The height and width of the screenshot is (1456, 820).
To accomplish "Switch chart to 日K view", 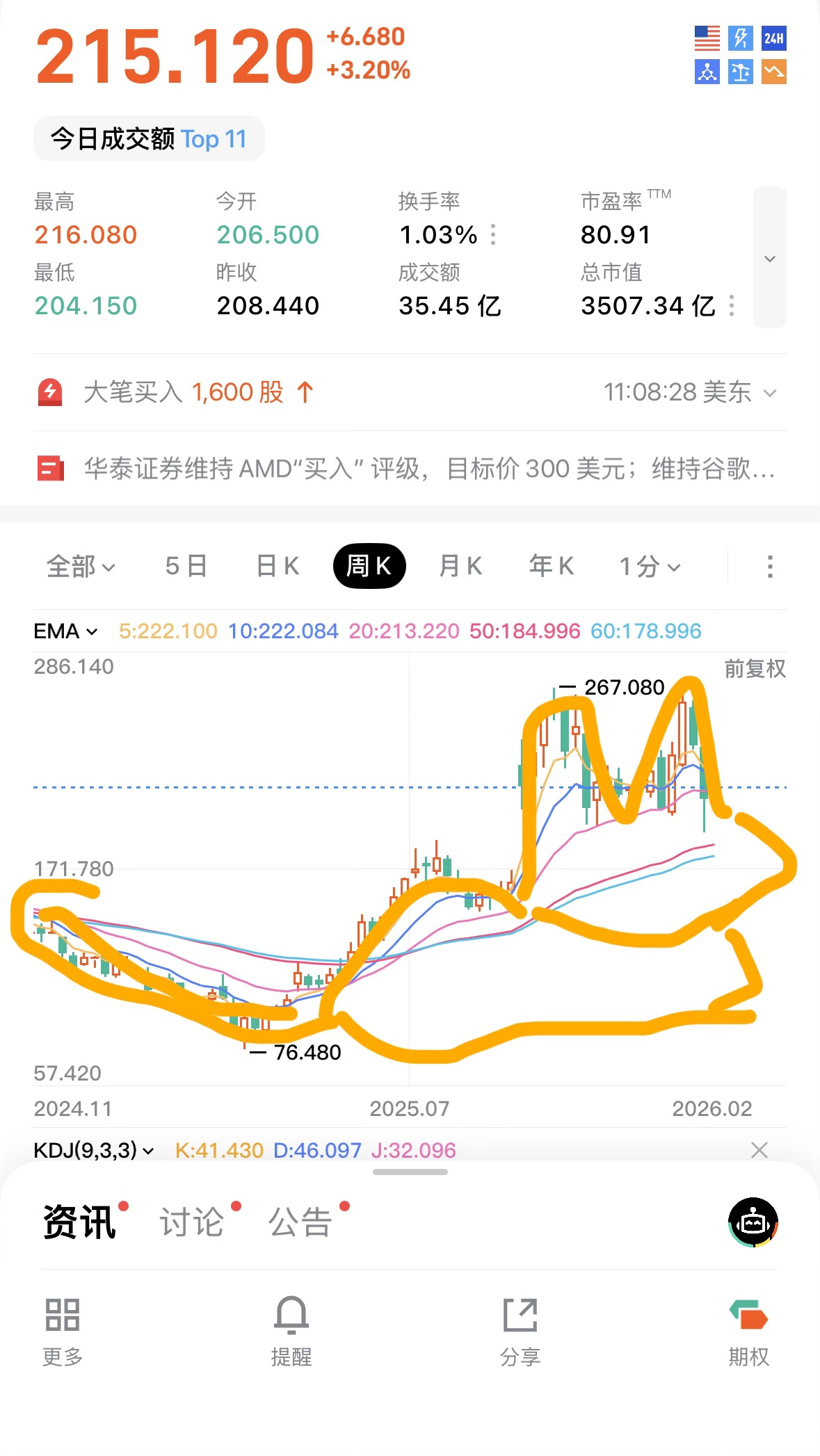I will pos(278,566).
